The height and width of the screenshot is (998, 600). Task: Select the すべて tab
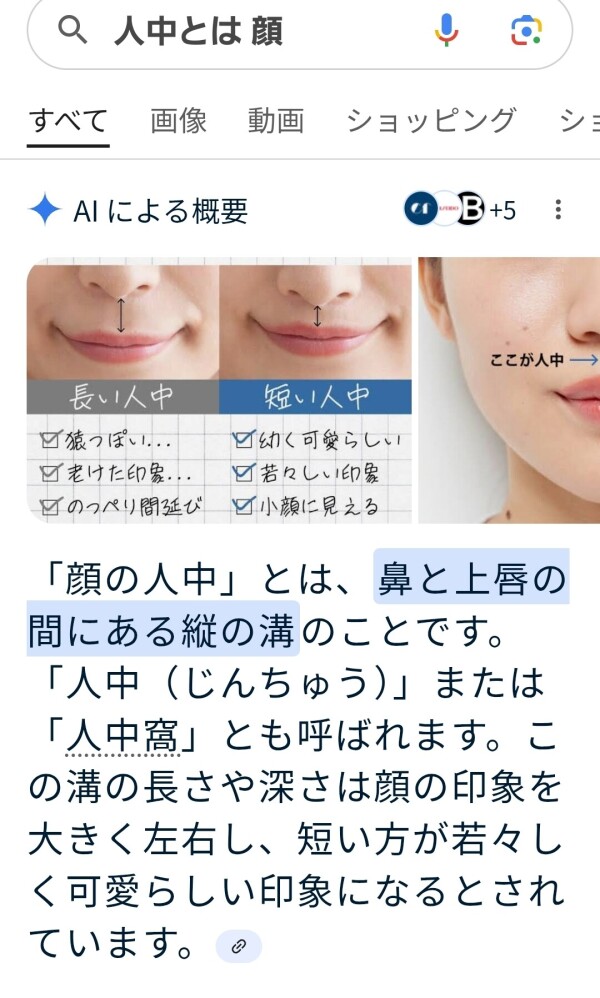tap(68, 121)
